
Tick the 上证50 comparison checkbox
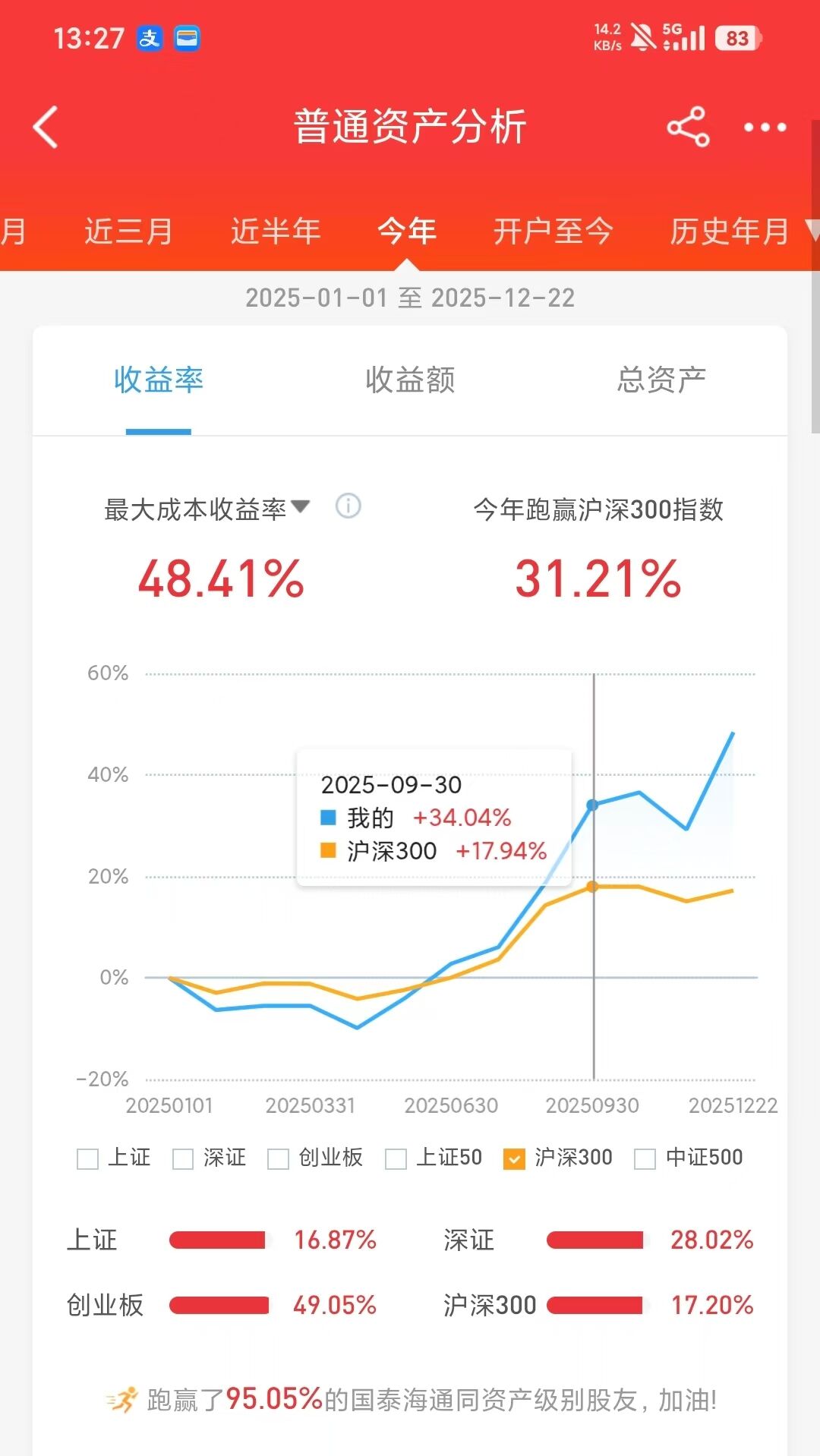396,1159
